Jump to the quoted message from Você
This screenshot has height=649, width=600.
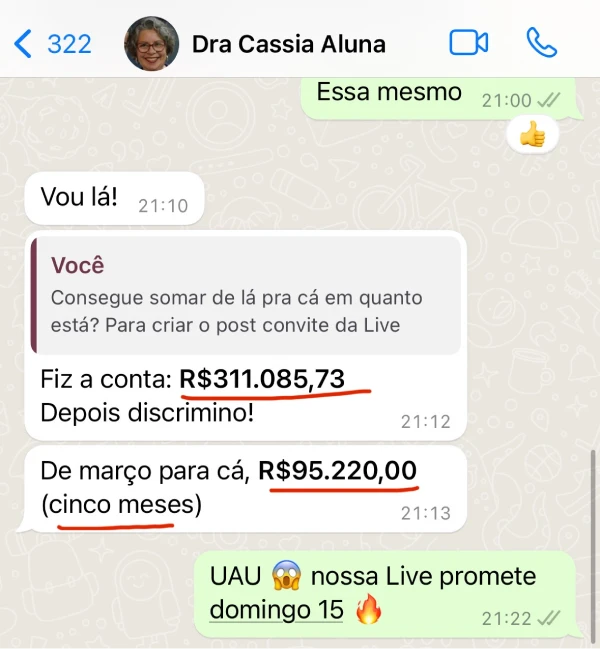pos(246,294)
